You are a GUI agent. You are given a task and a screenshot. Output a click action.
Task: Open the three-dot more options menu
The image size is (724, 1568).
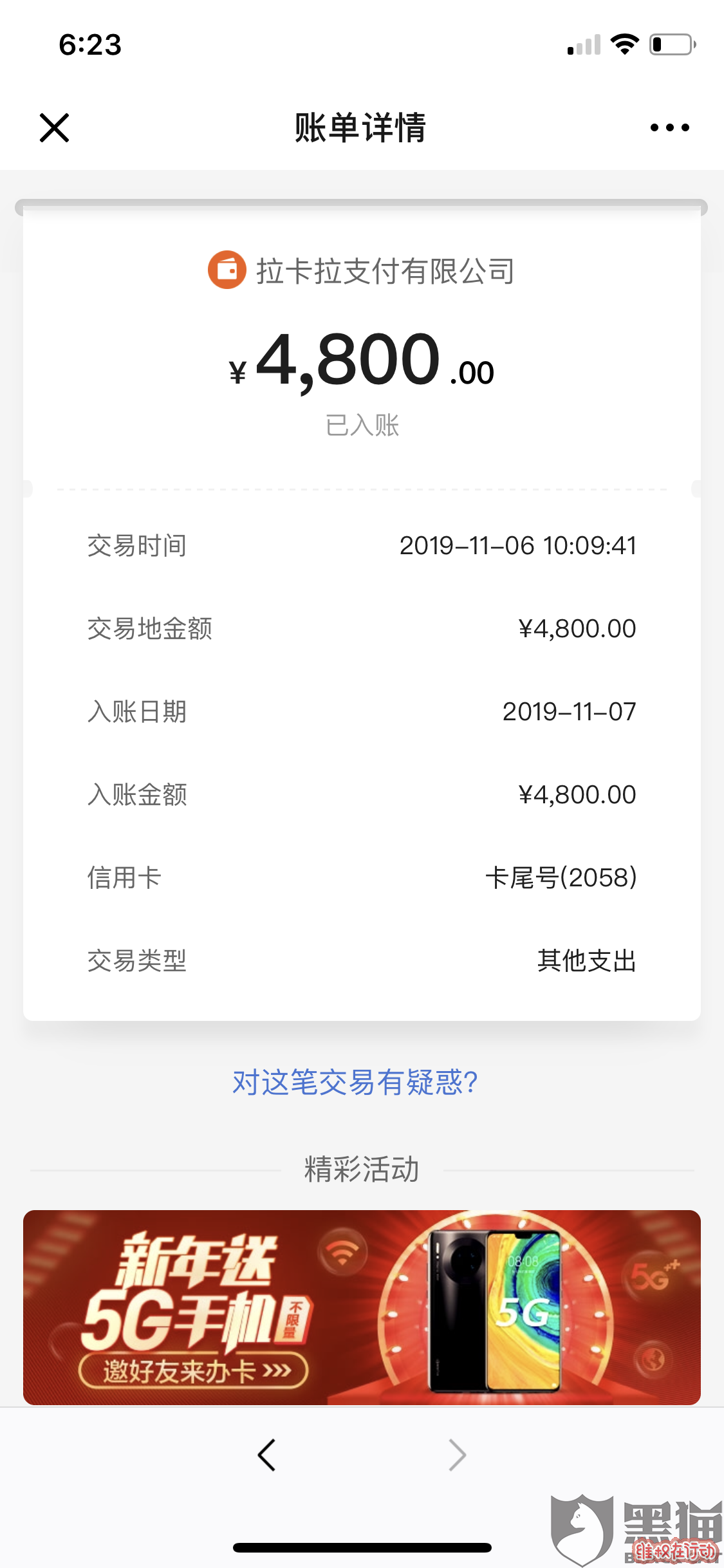[x=669, y=127]
